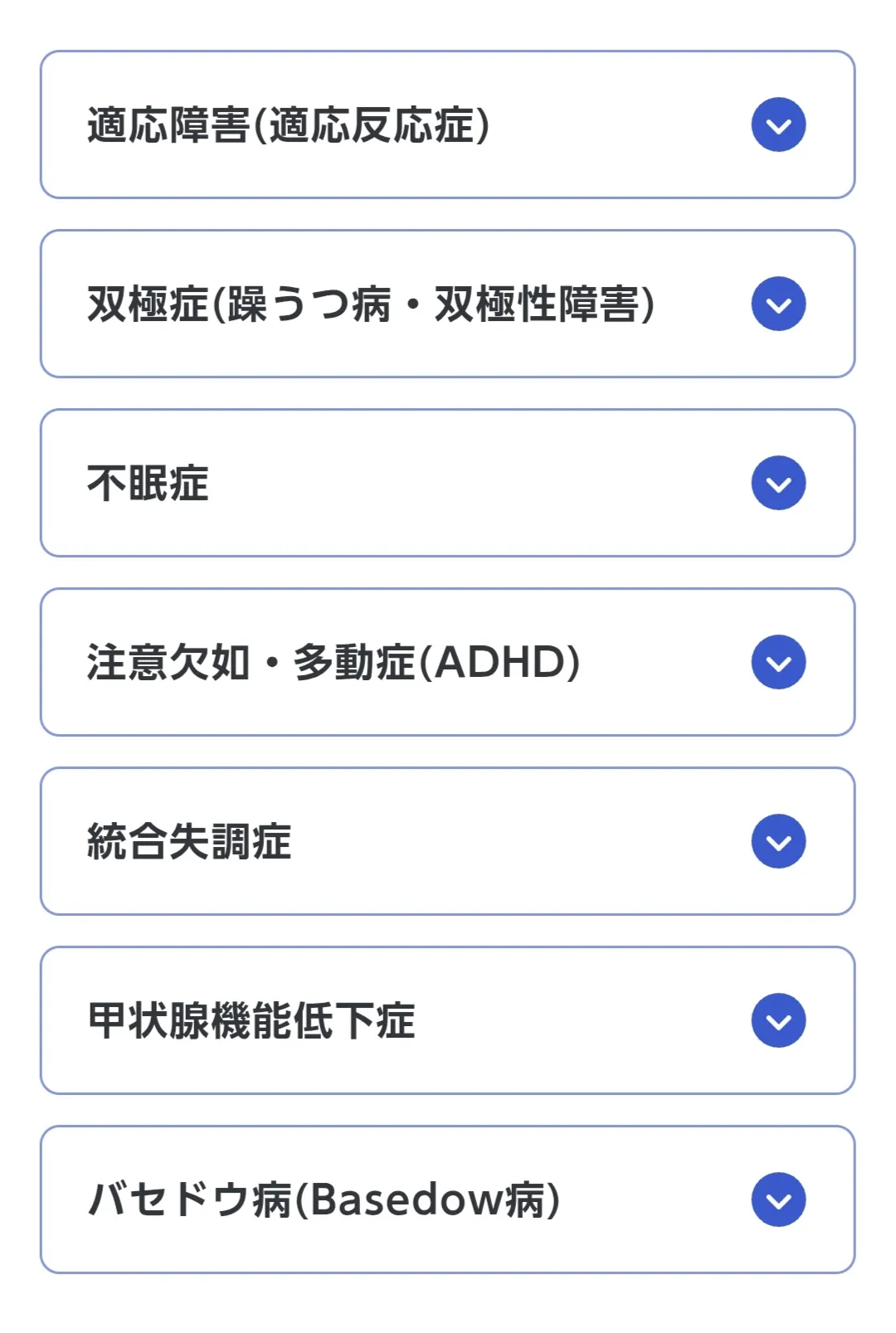This screenshot has height=1333, width=896.
Task: Open the 不眠症 accordion
Action: (778, 484)
